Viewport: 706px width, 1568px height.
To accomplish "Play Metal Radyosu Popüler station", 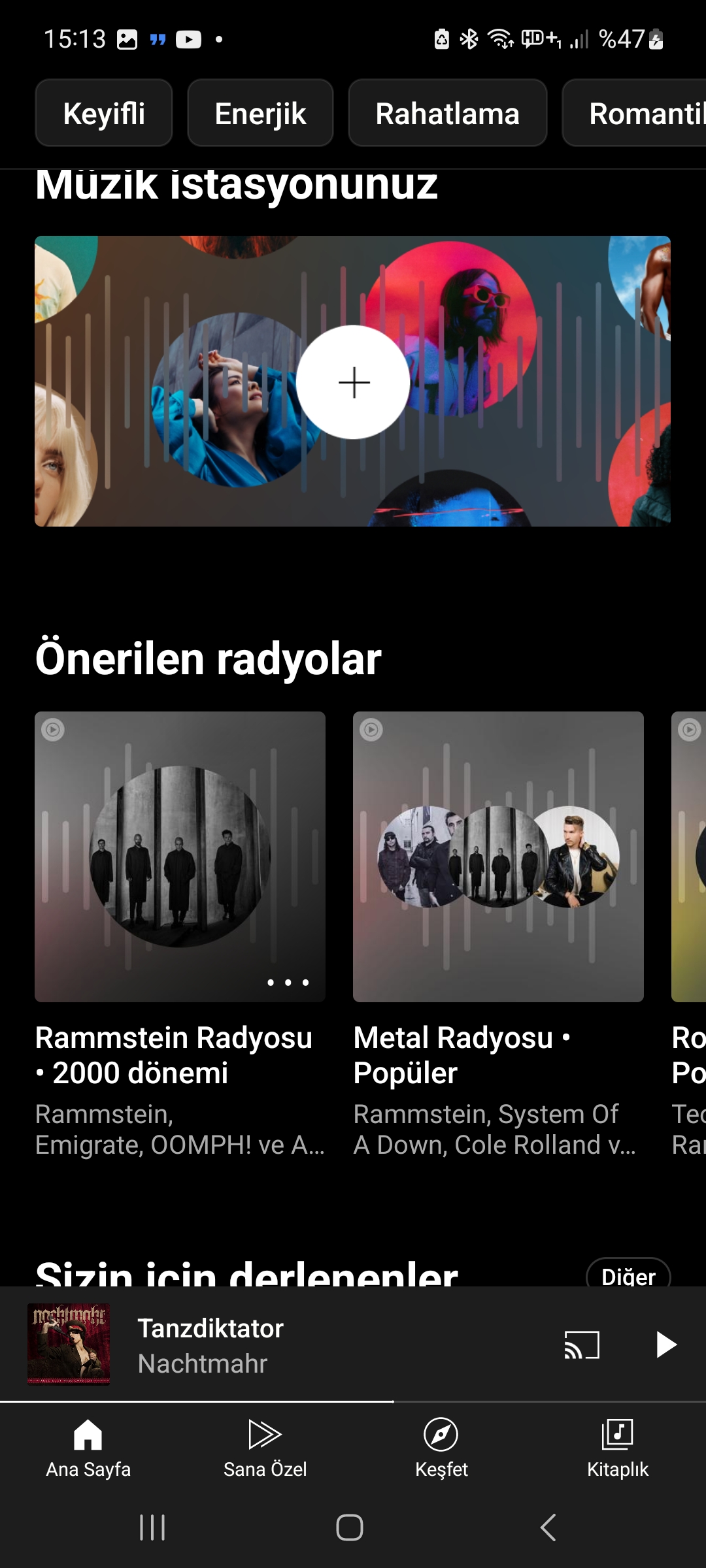I will (x=498, y=856).
